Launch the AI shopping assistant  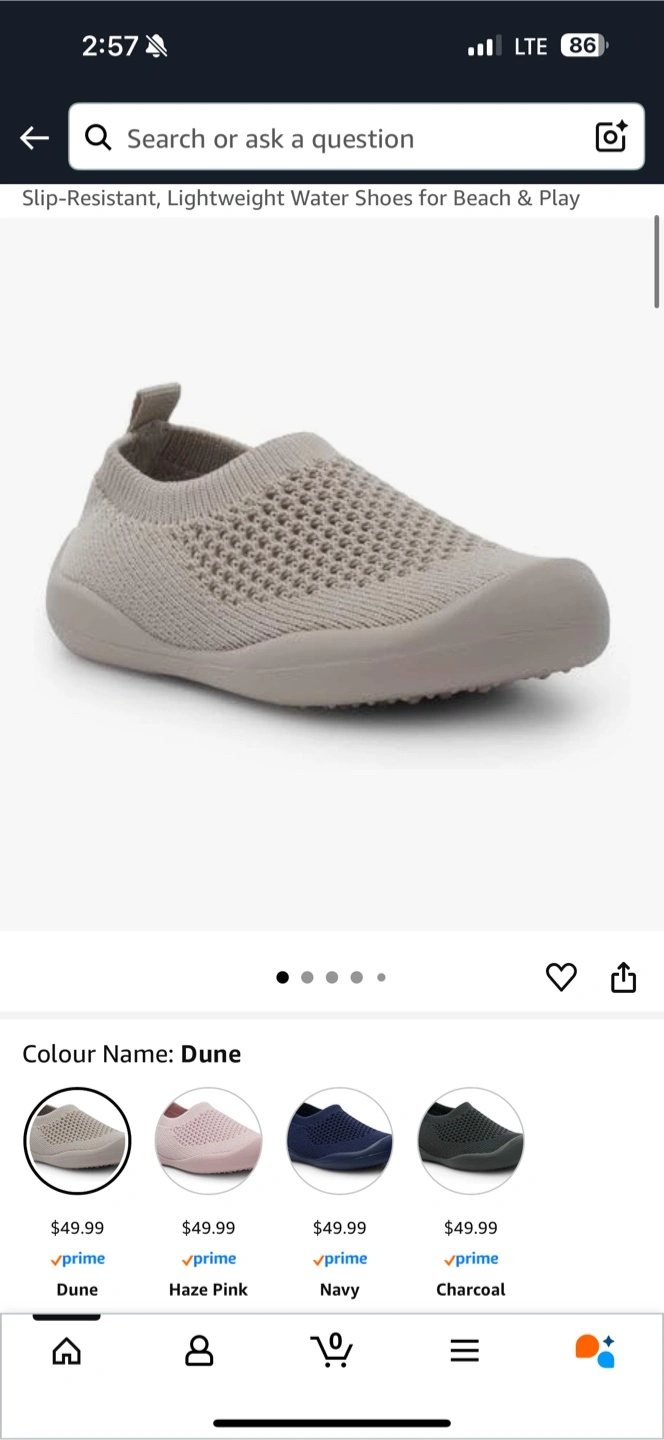pyautogui.click(x=596, y=1351)
